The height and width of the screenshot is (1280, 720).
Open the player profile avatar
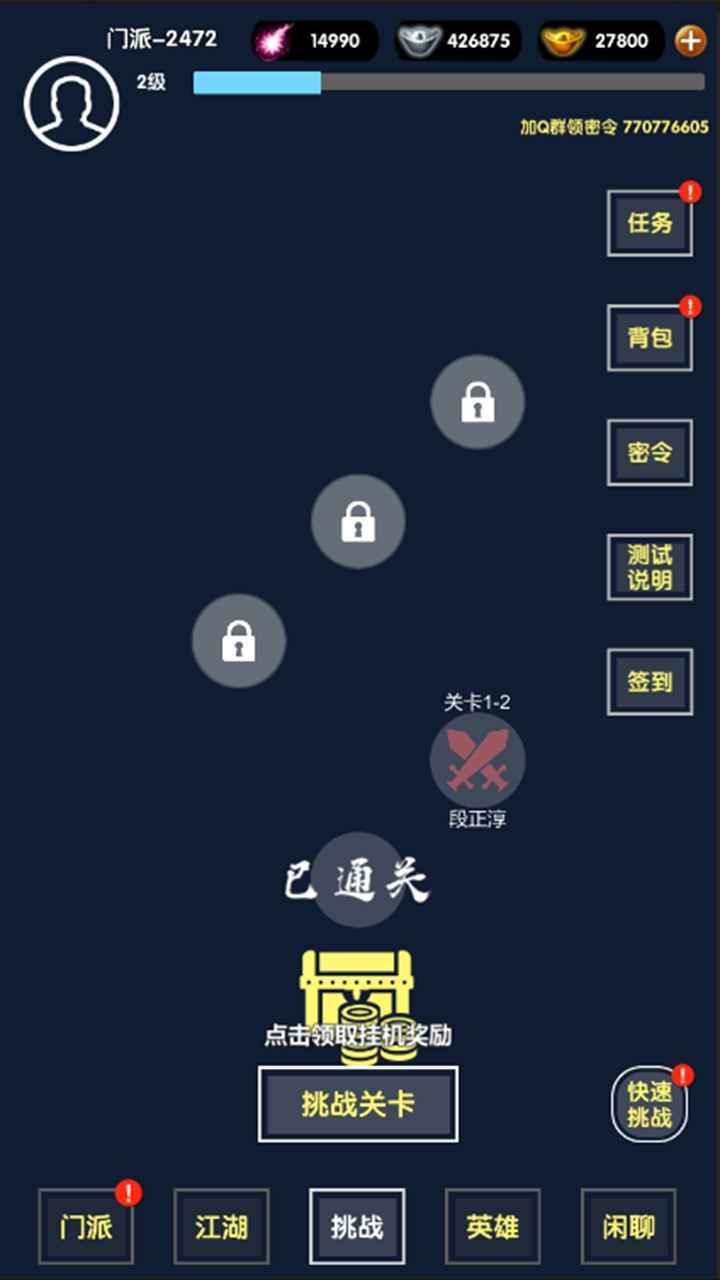click(71, 104)
